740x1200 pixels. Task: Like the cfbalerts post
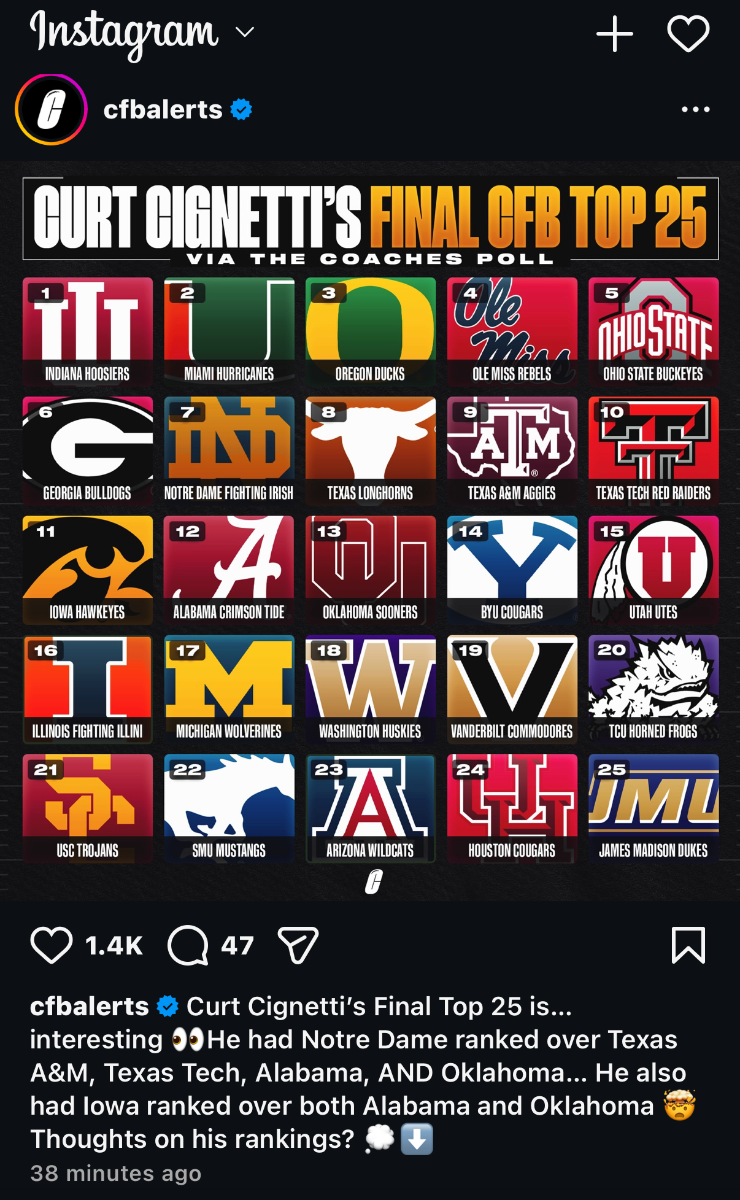pyautogui.click(x=52, y=945)
